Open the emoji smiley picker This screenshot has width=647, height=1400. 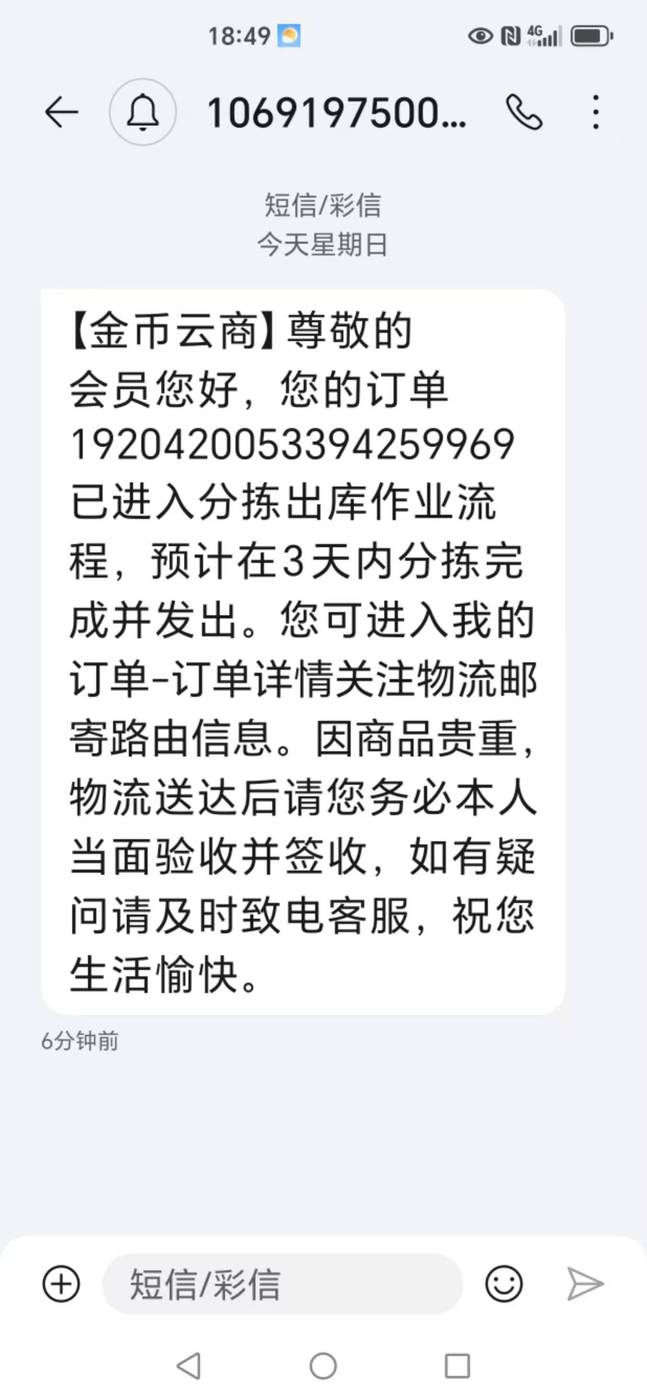click(504, 1283)
